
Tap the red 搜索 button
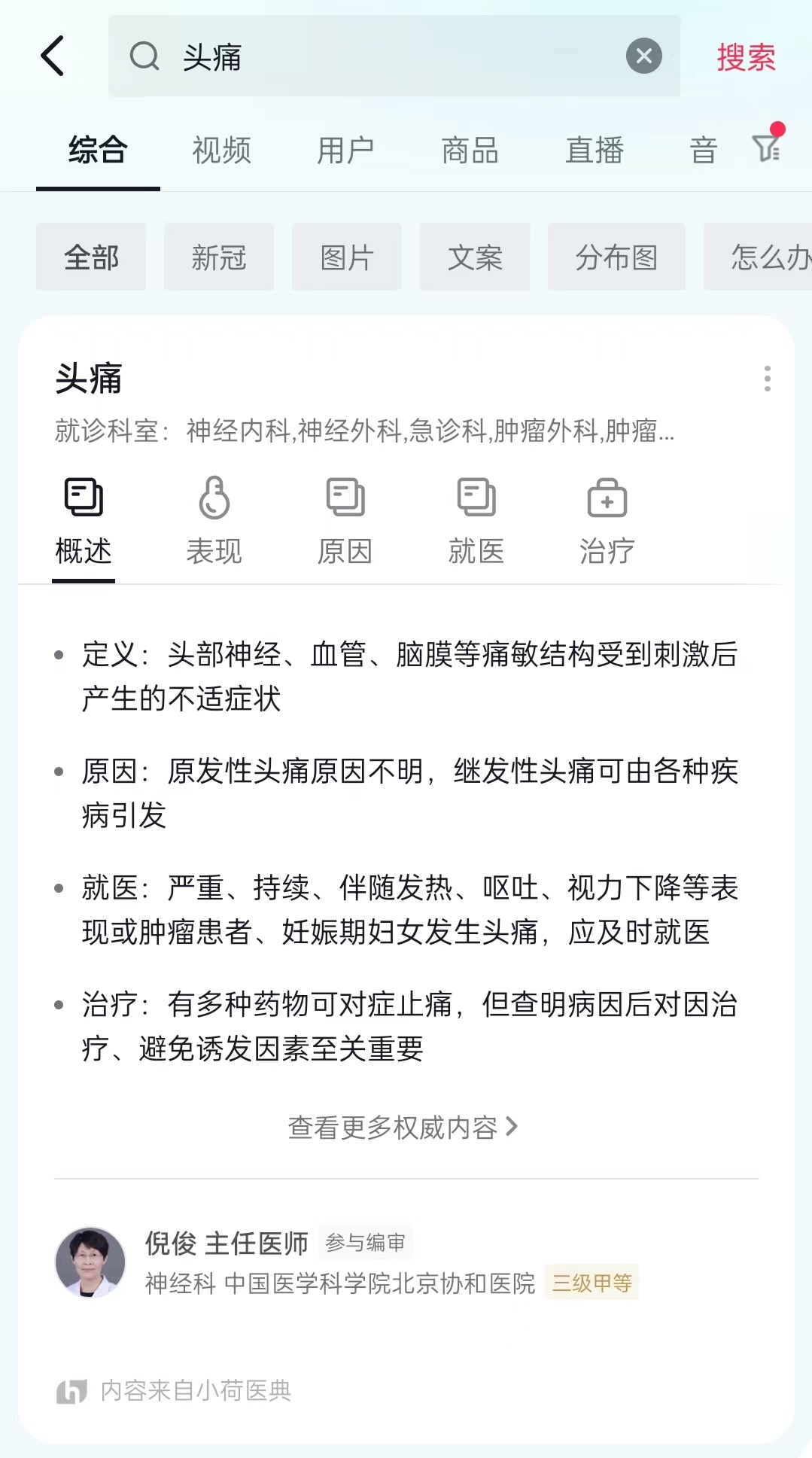(746, 57)
